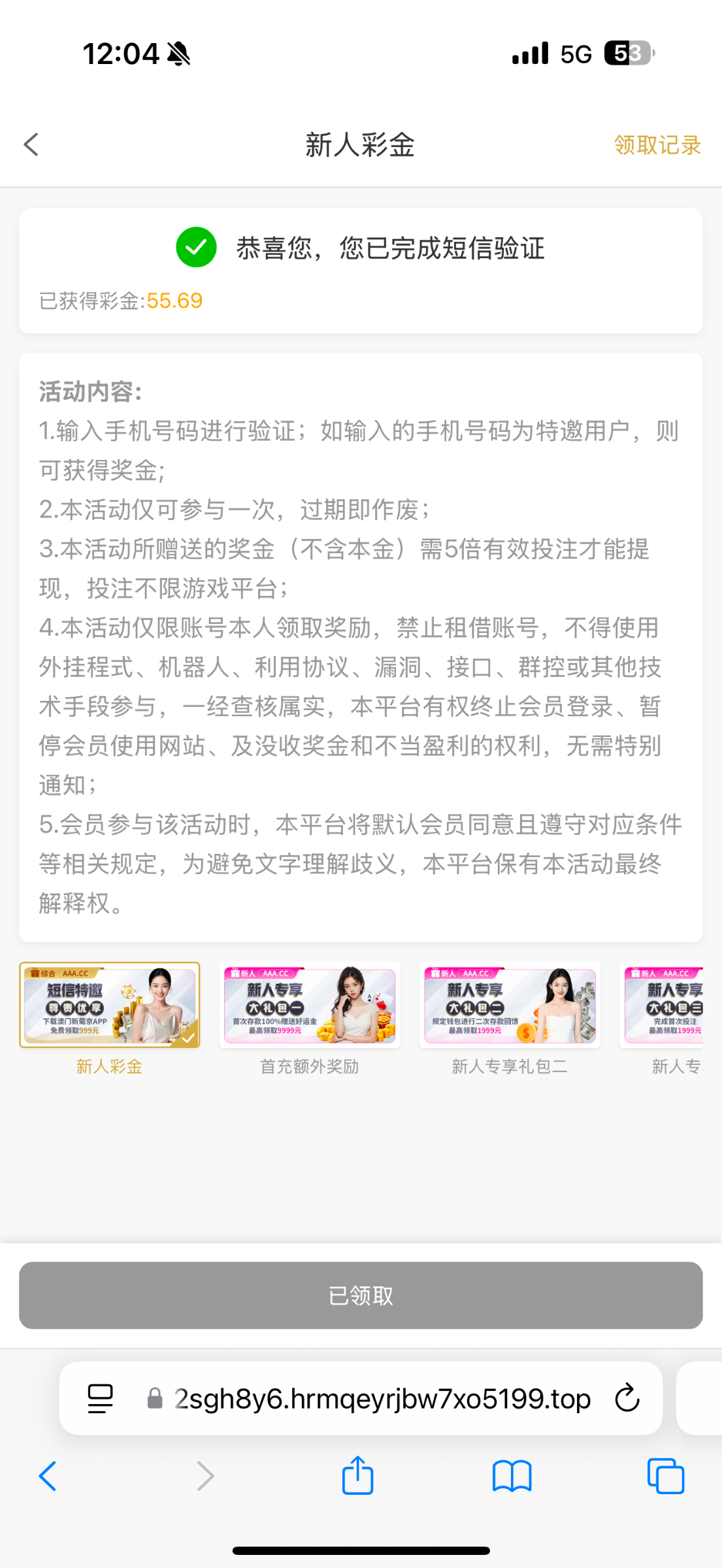
Task: Go to the previous Safari page
Action: click(x=48, y=1476)
